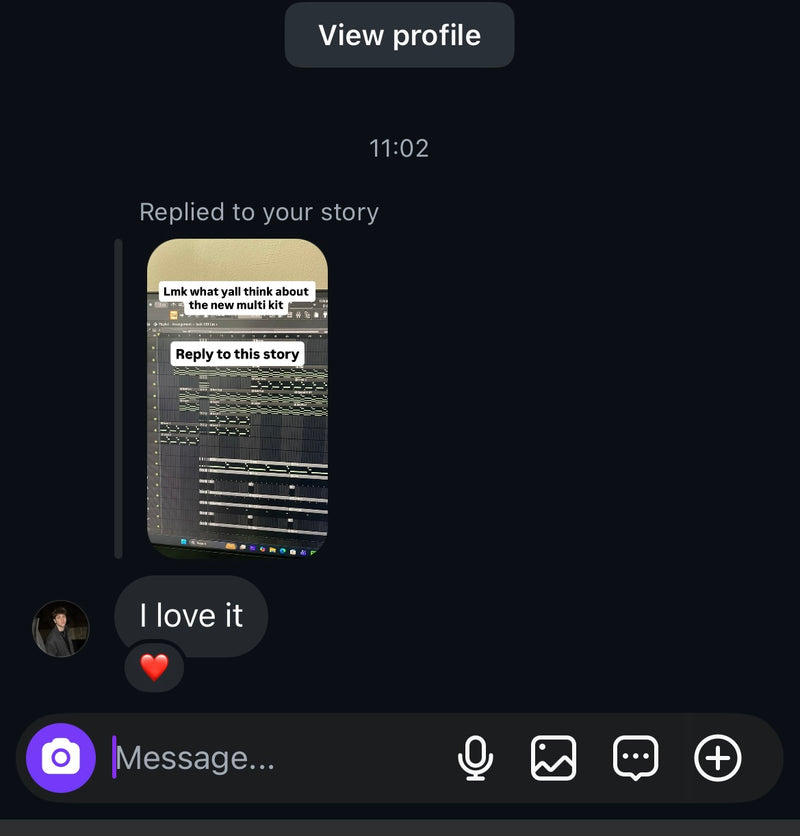Tap the View profile button
This screenshot has height=836, width=800.
pyautogui.click(x=399, y=35)
